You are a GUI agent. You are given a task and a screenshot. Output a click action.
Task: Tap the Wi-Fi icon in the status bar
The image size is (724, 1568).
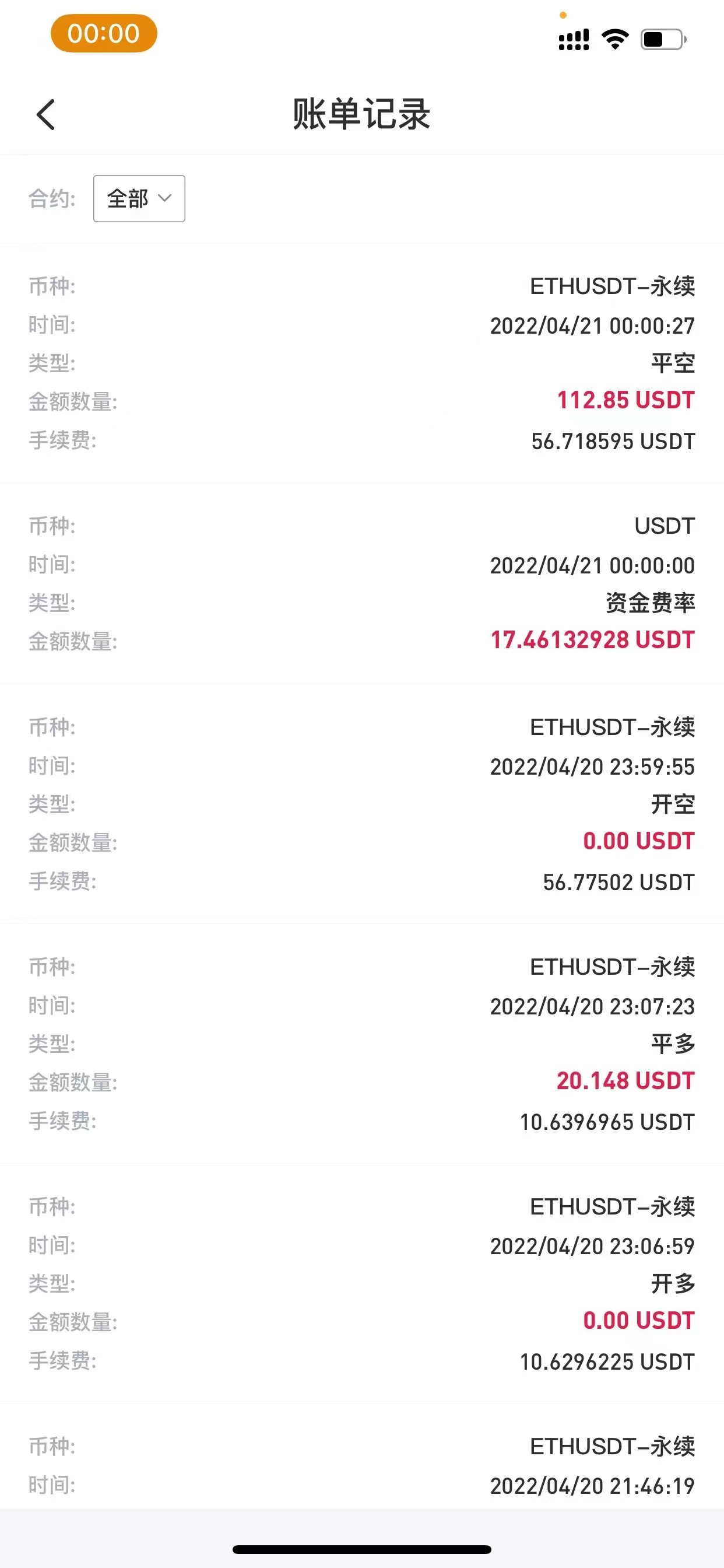click(614, 38)
